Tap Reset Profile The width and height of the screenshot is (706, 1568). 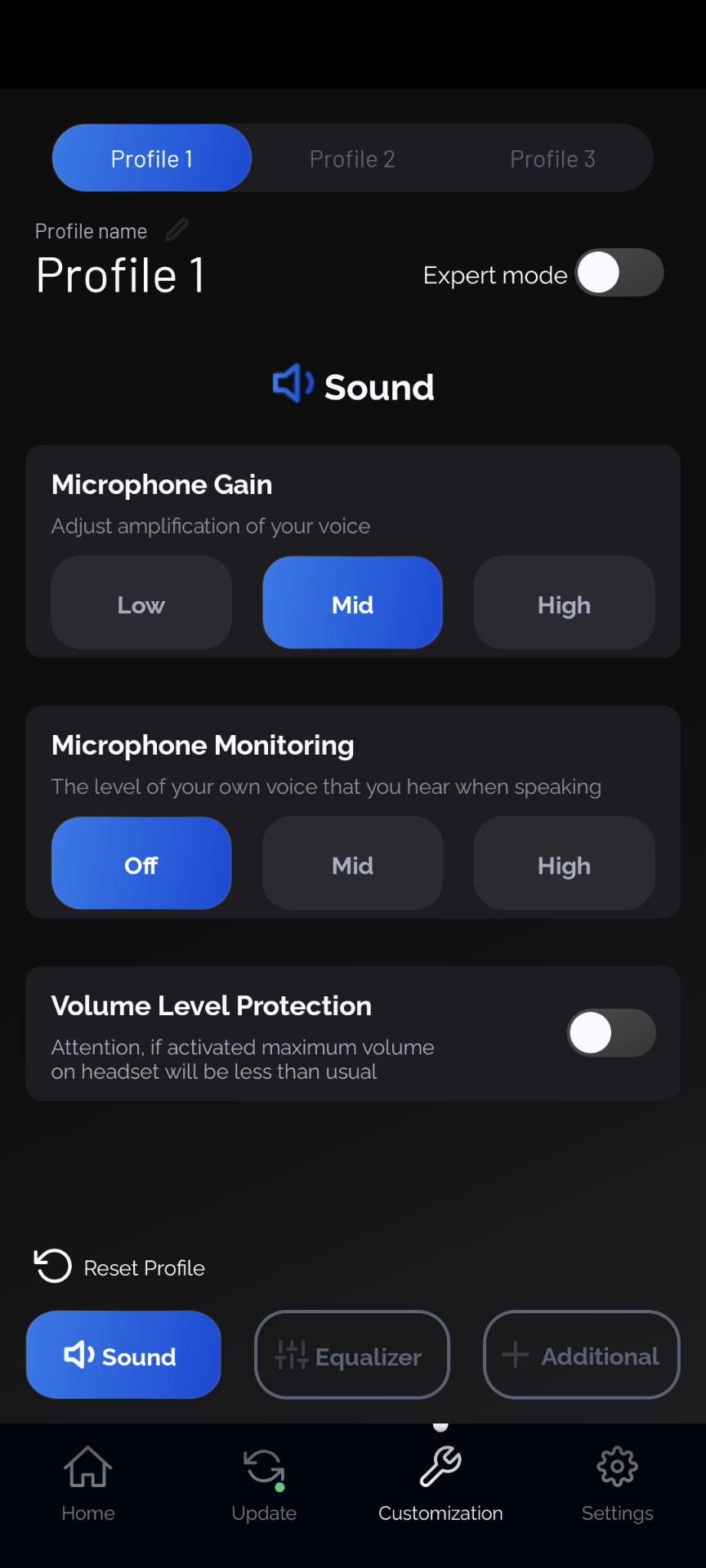pyautogui.click(x=119, y=1267)
